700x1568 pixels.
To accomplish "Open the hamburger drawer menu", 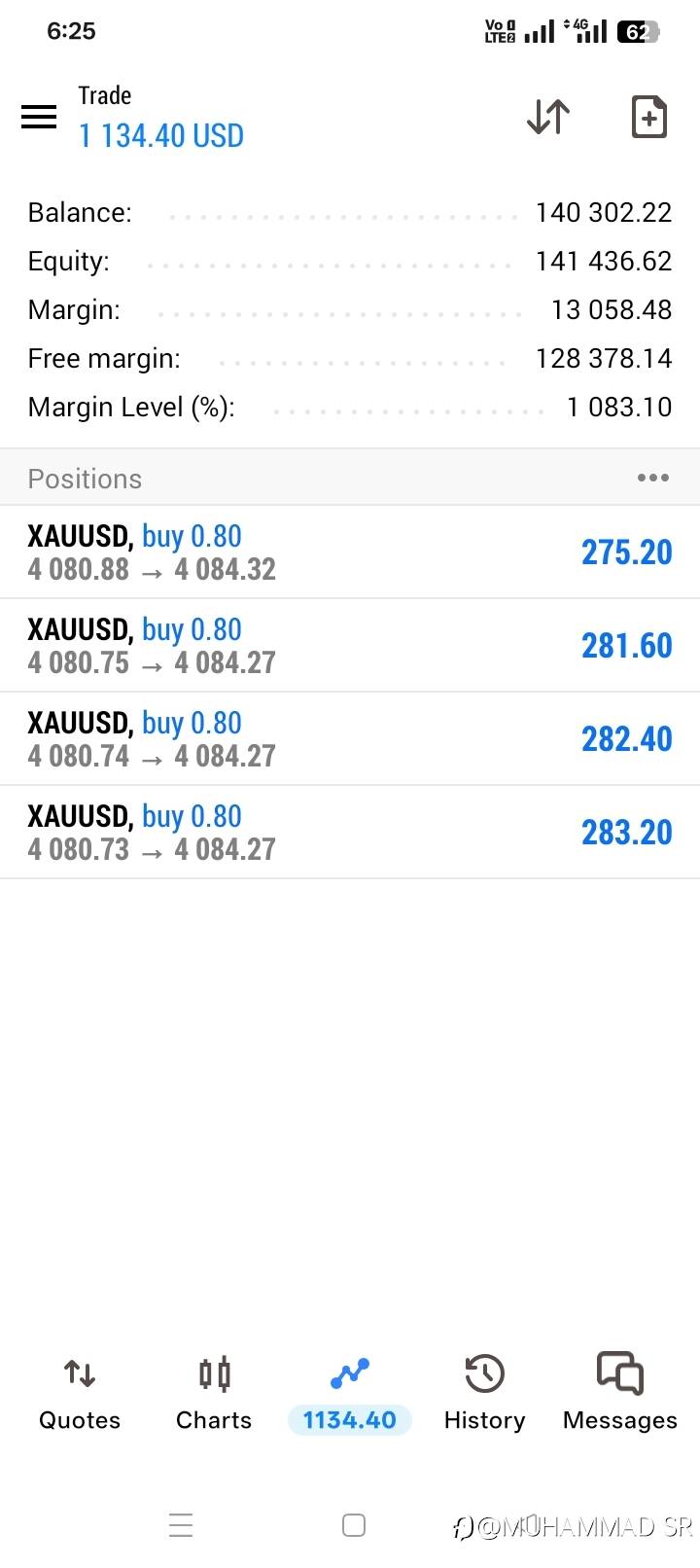I will (39, 117).
